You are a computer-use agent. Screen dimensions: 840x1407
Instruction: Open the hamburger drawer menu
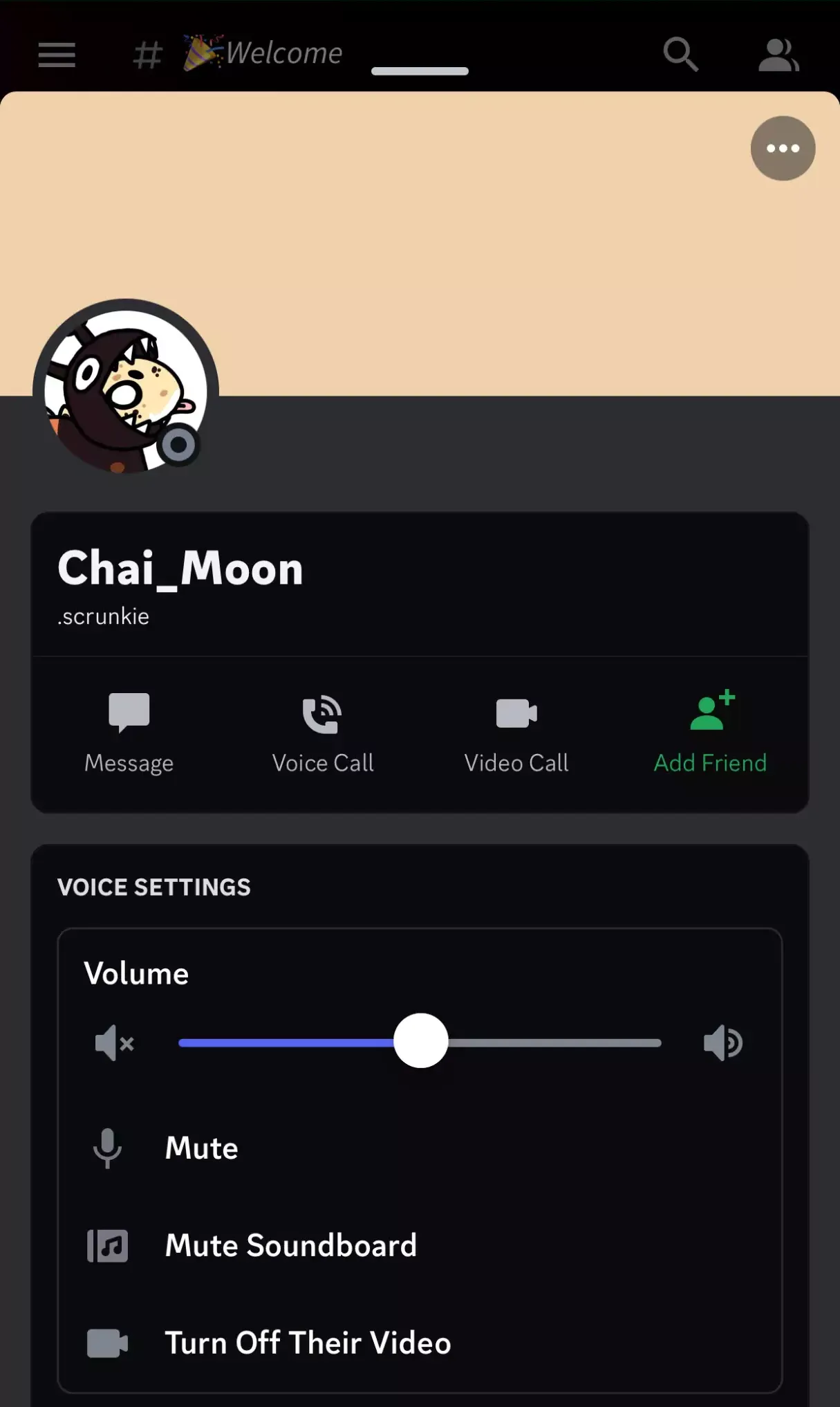click(57, 55)
